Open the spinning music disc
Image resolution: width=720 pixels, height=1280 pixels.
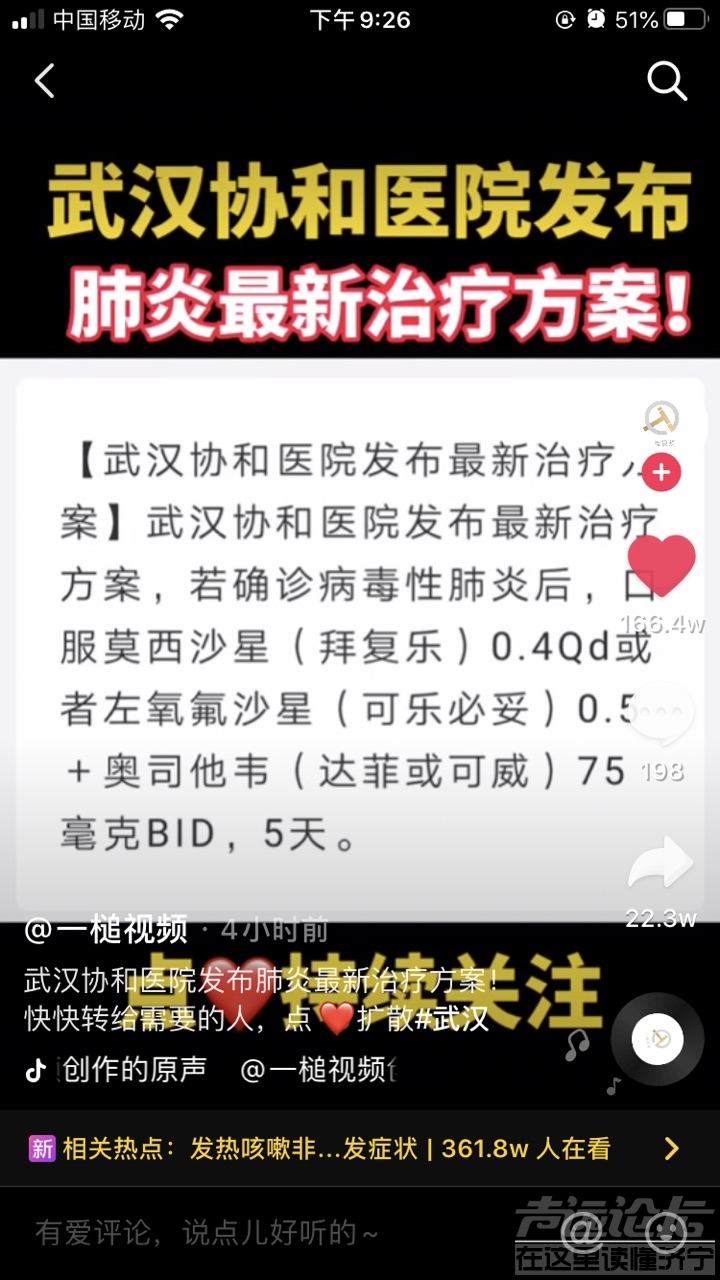pyautogui.click(x=659, y=1040)
